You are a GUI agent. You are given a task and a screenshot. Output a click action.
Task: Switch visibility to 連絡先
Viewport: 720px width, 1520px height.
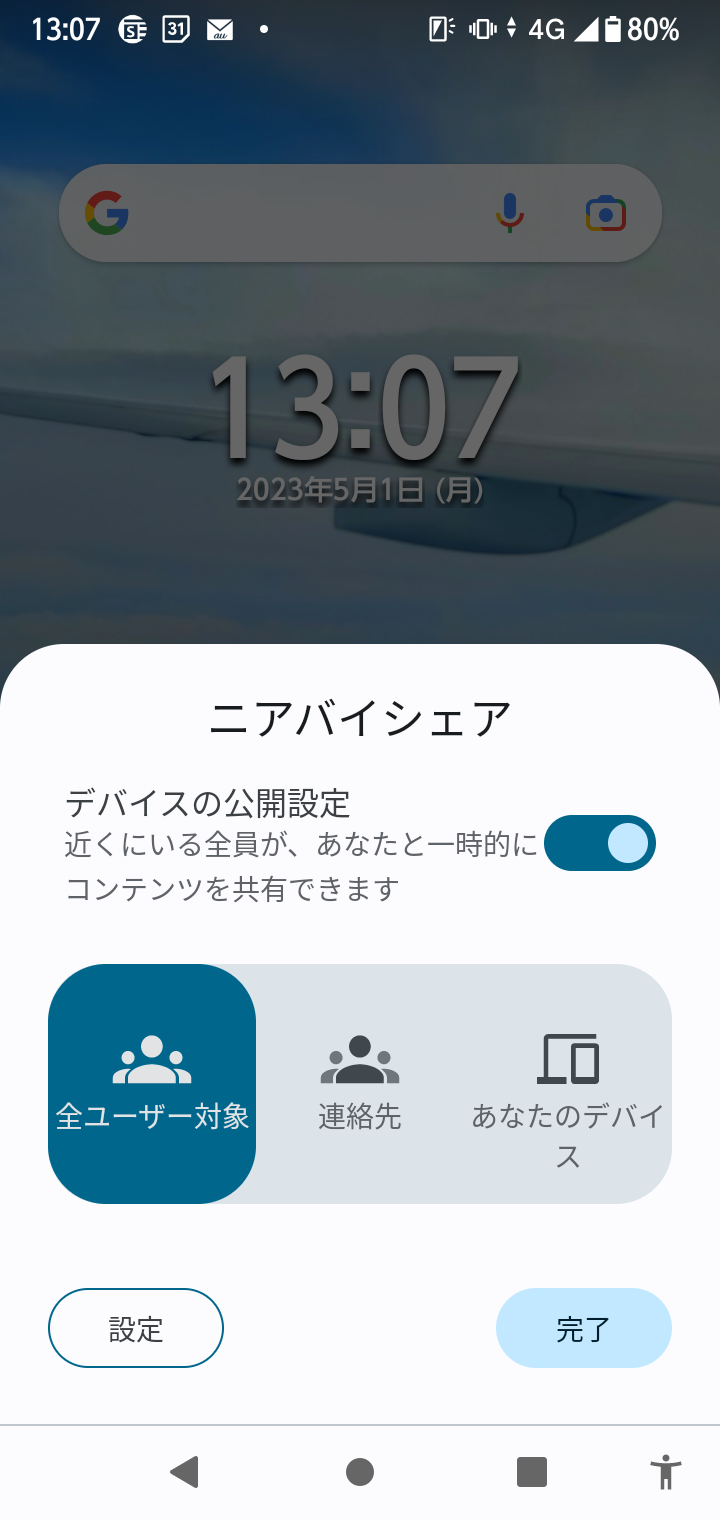click(360, 1084)
